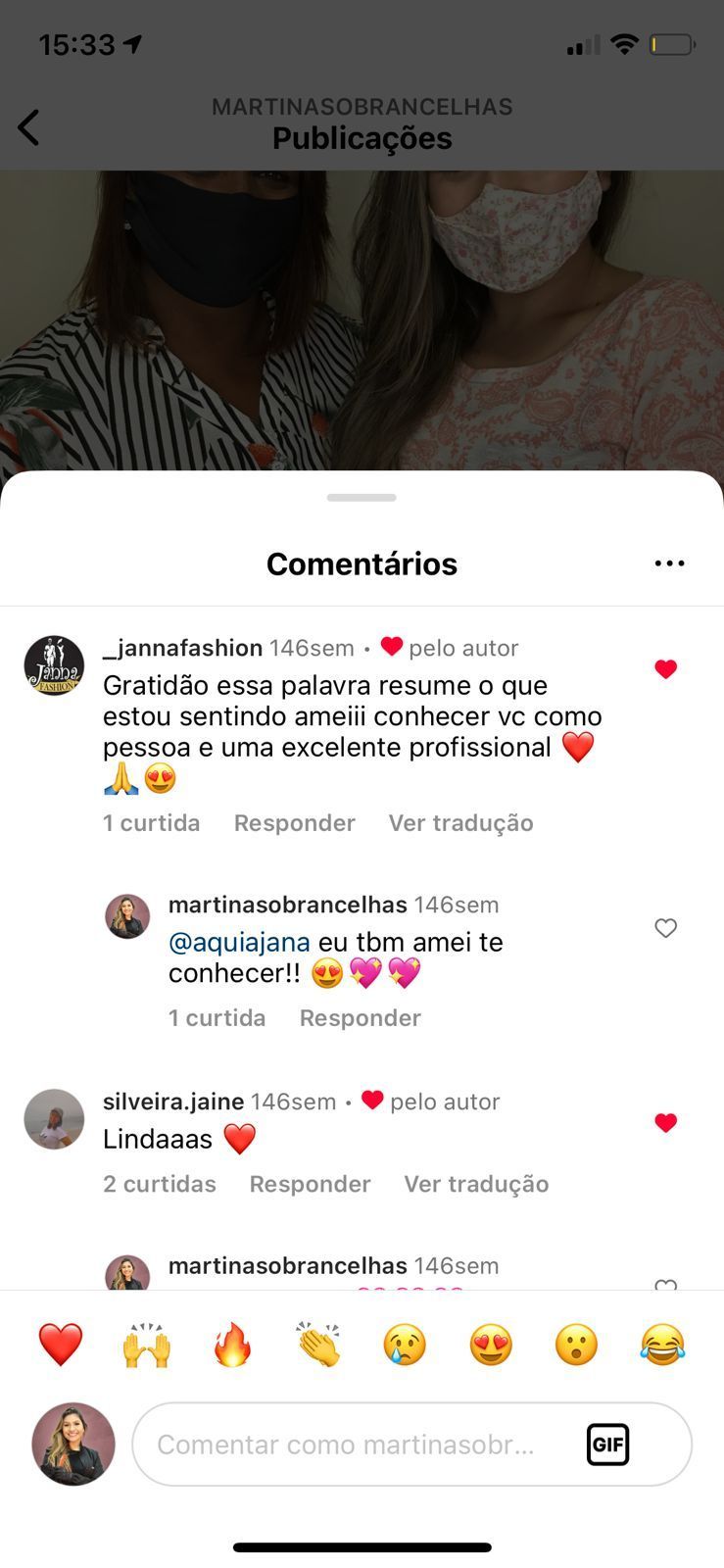
Task: Open silveira.jaine's profile avatar
Action: click(x=54, y=1118)
